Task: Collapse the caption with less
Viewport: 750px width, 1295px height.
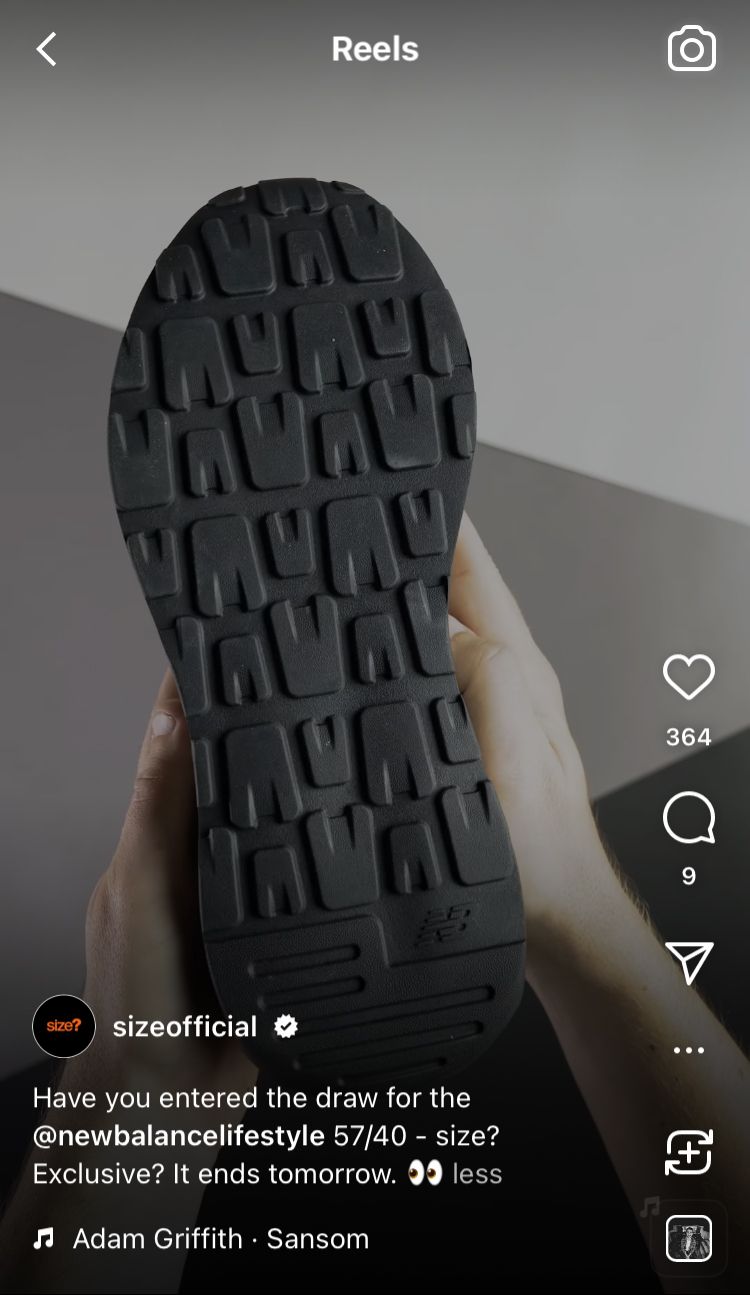Action: pos(477,1173)
